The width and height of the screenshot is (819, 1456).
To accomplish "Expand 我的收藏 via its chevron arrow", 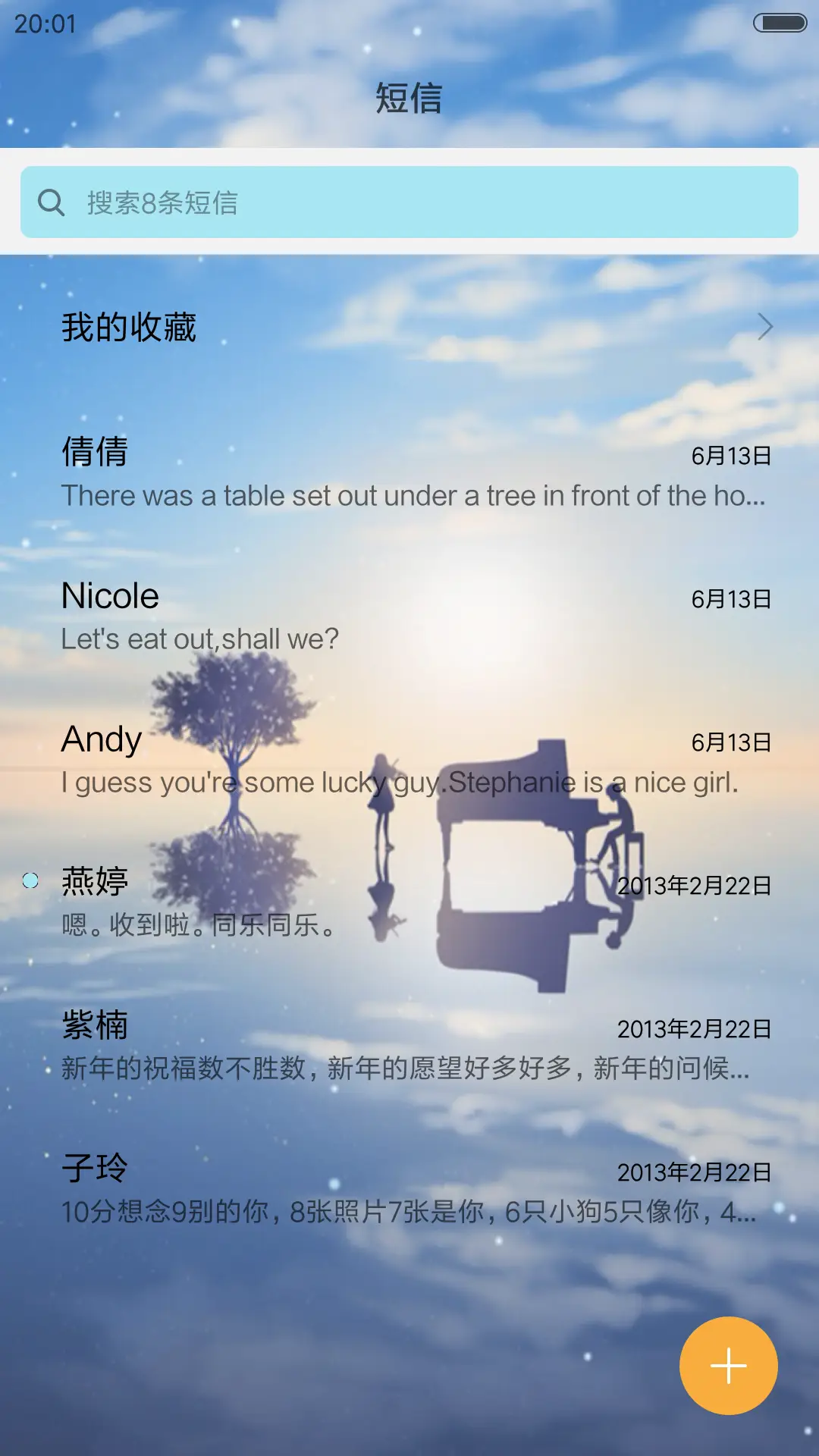I will [764, 328].
